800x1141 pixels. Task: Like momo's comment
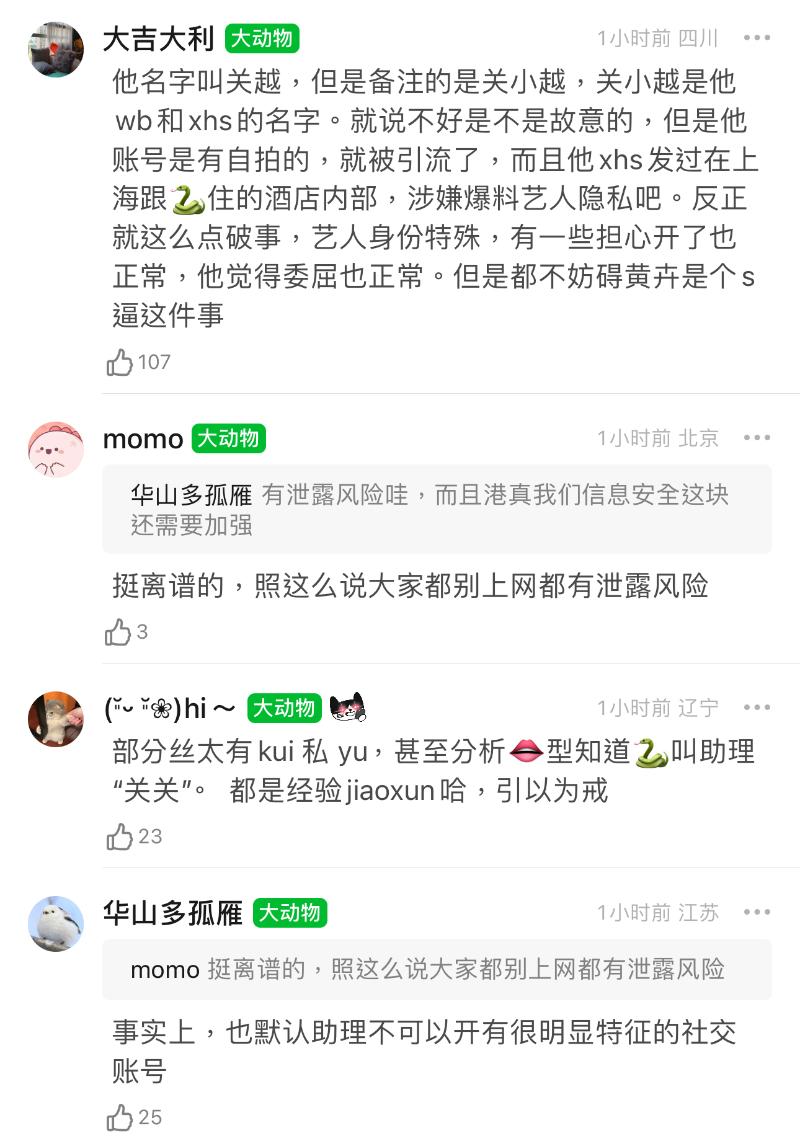pyautogui.click(x=119, y=632)
